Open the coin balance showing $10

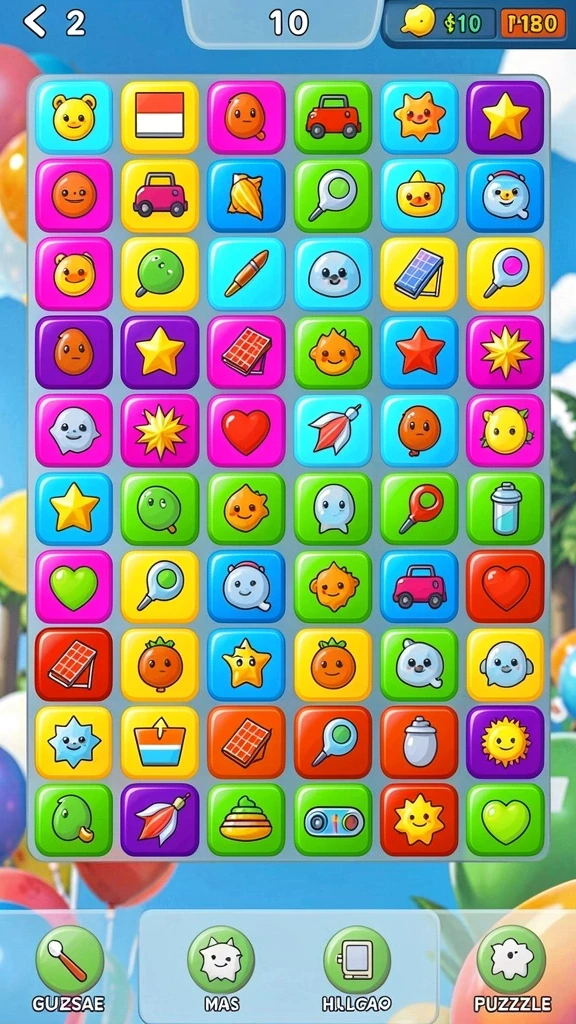441,24
